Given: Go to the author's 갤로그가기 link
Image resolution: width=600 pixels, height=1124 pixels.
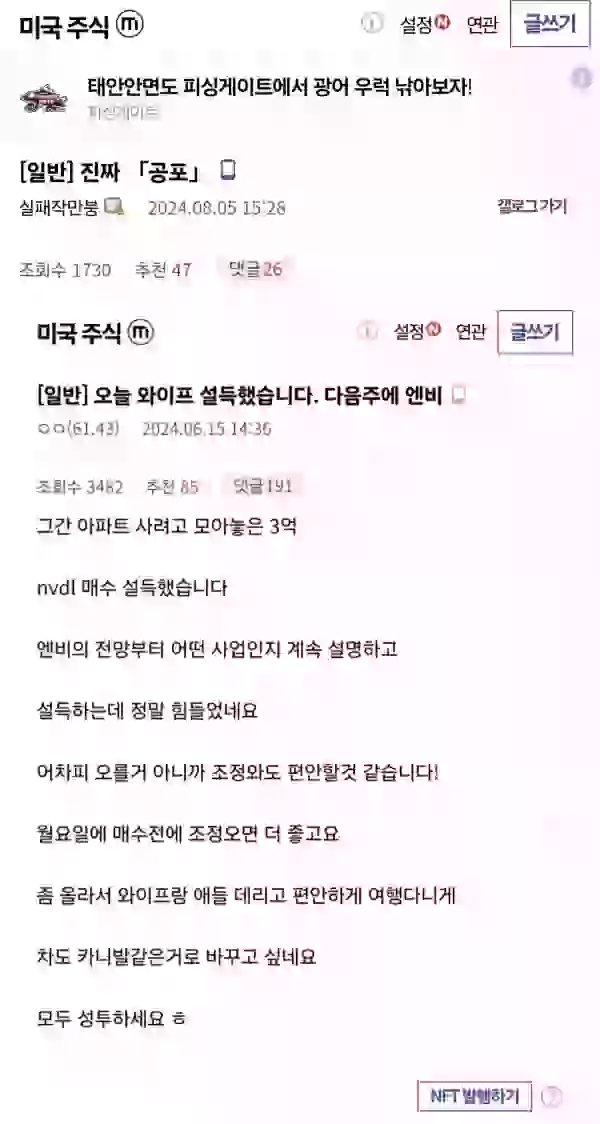Looking at the screenshot, I should 532,206.
